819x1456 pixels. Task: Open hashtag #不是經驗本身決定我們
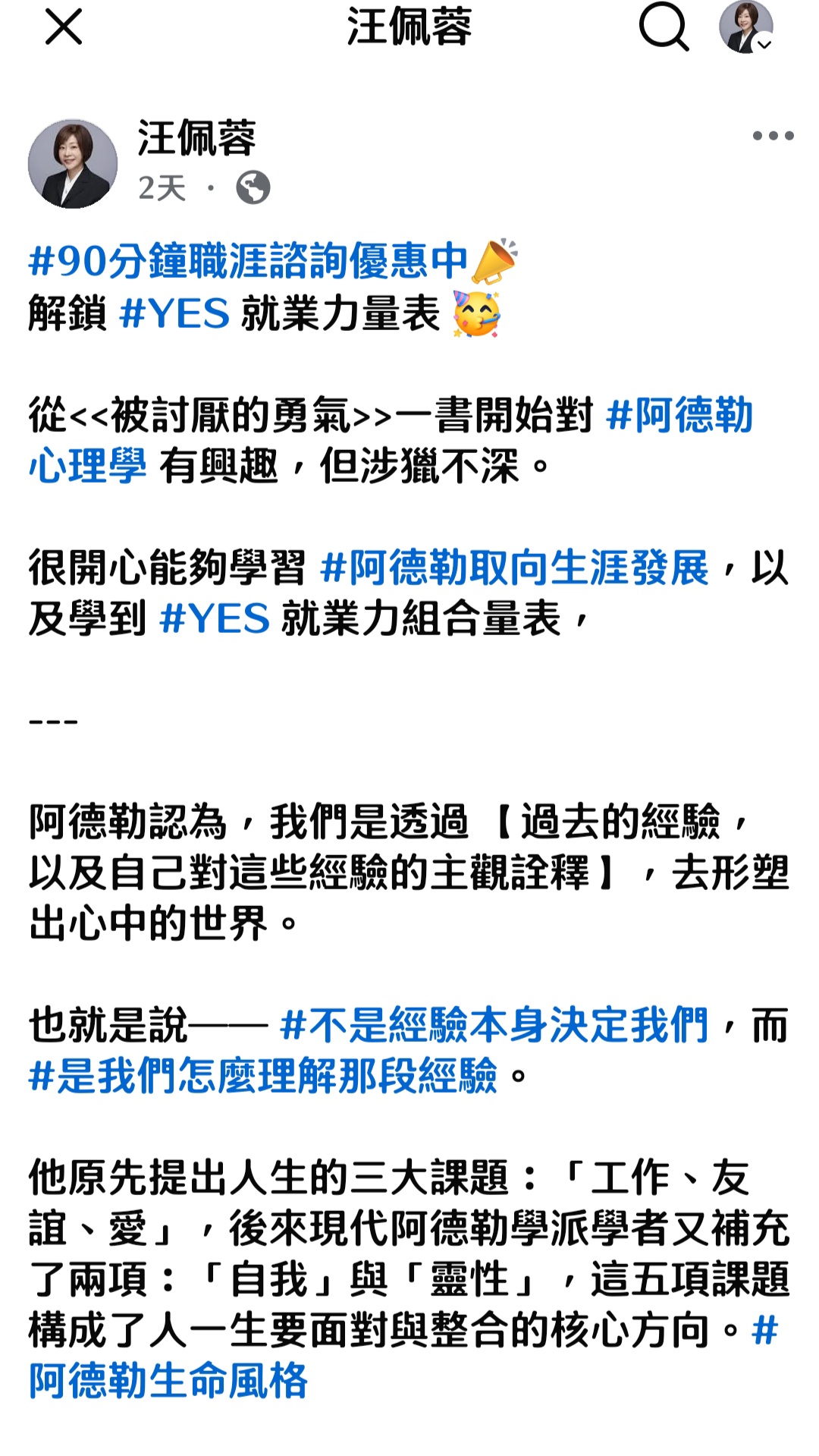(x=494, y=1026)
